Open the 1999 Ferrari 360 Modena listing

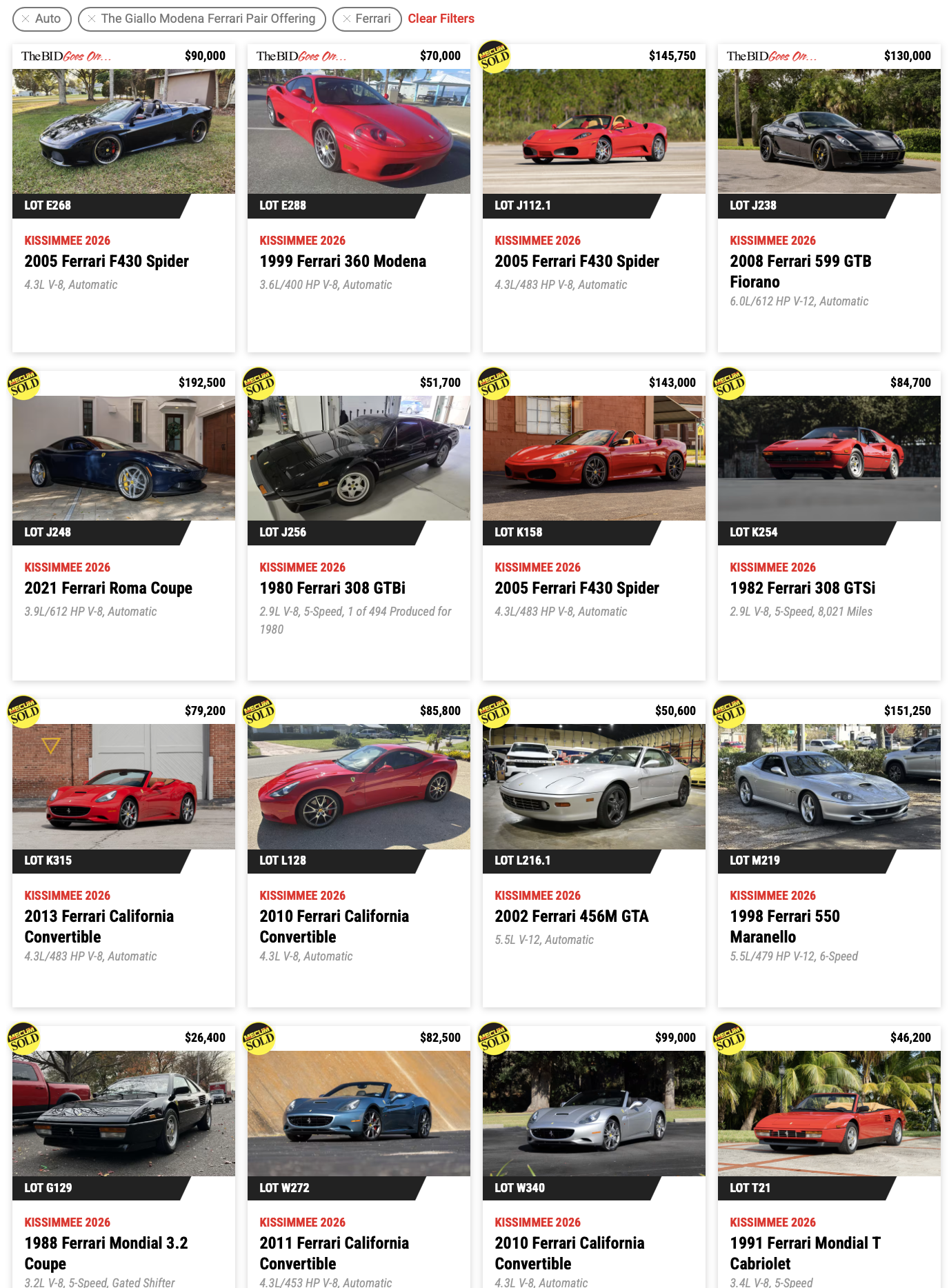coord(342,261)
